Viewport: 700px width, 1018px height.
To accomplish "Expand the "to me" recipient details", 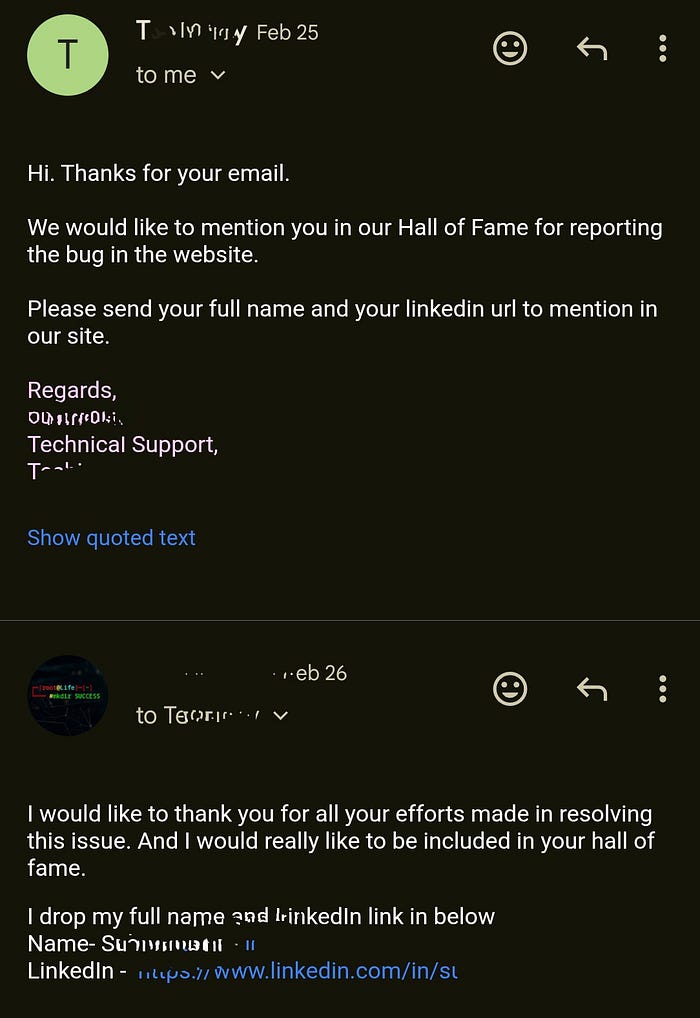I will pyautogui.click(x=218, y=75).
